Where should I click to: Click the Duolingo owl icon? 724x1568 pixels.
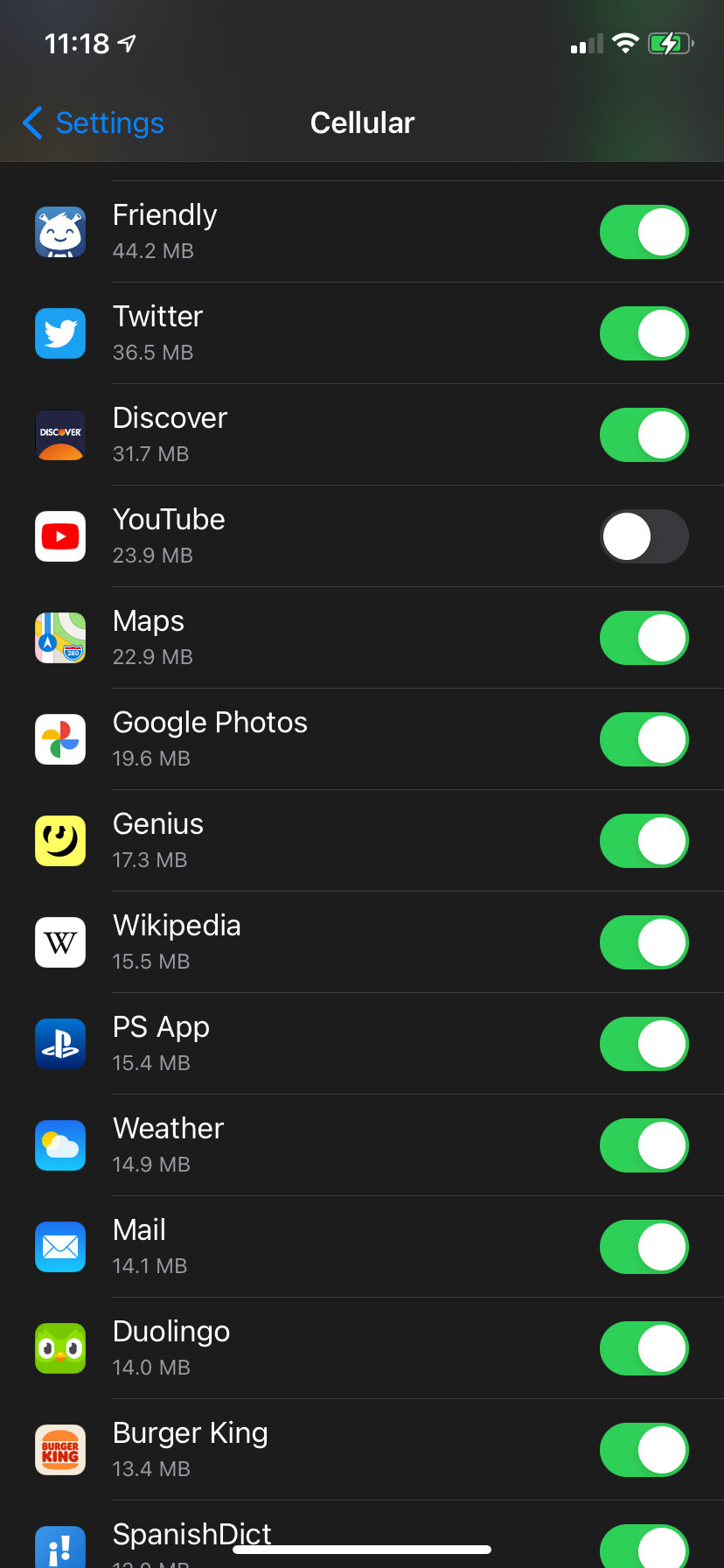[59, 1348]
